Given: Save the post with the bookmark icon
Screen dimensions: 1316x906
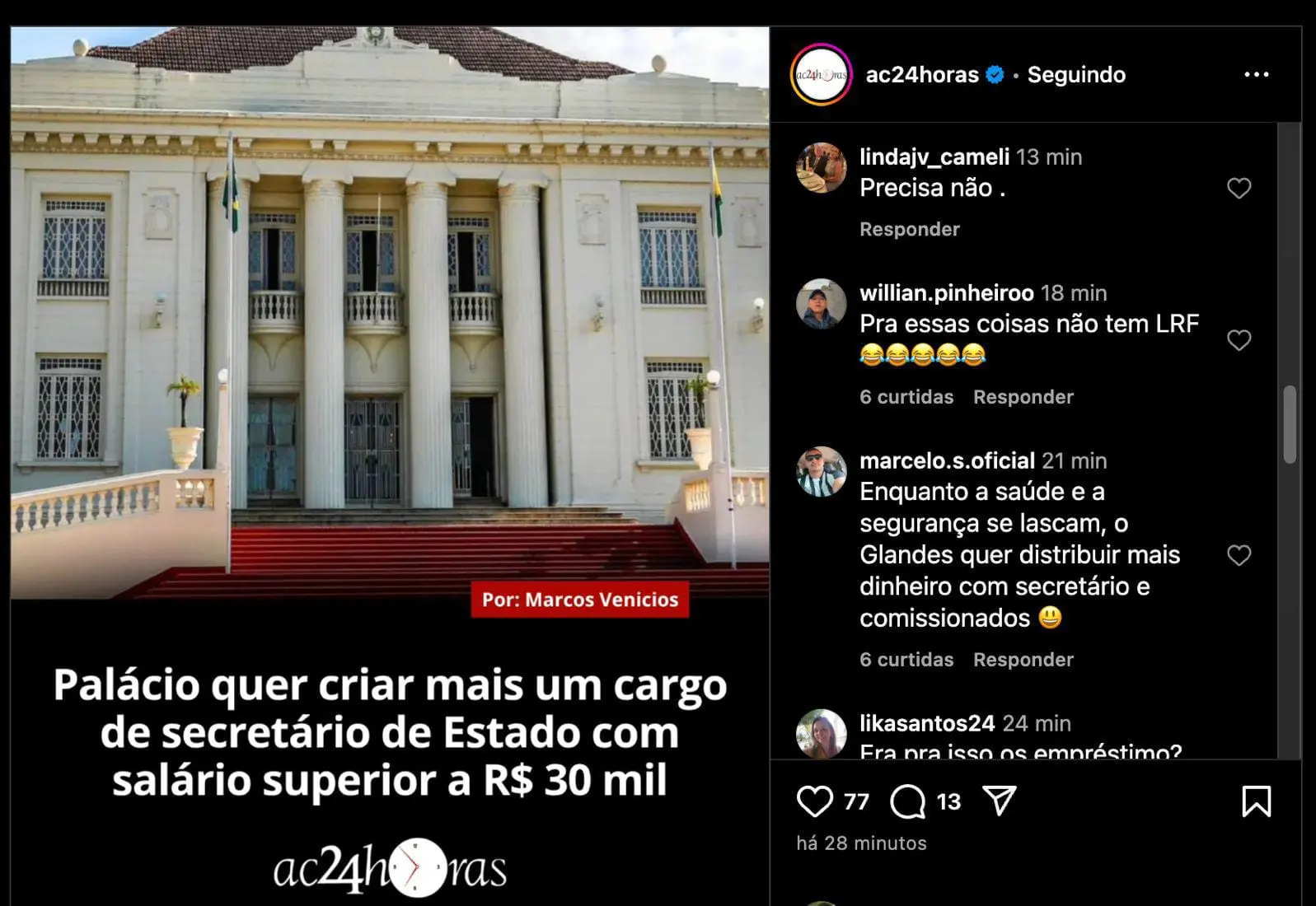Looking at the screenshot, I should [1256, 801].
